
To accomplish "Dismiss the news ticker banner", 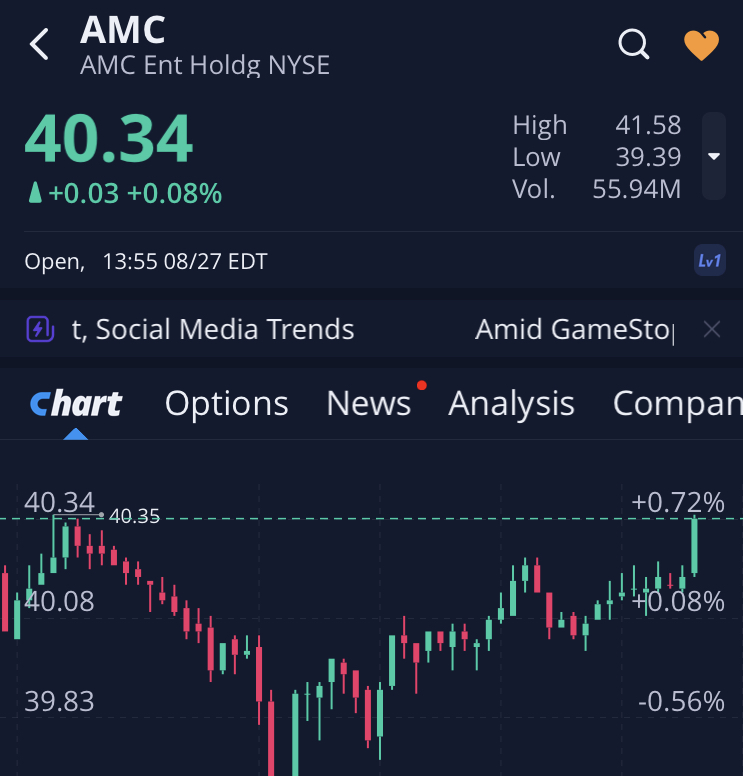I will (711, 329).
